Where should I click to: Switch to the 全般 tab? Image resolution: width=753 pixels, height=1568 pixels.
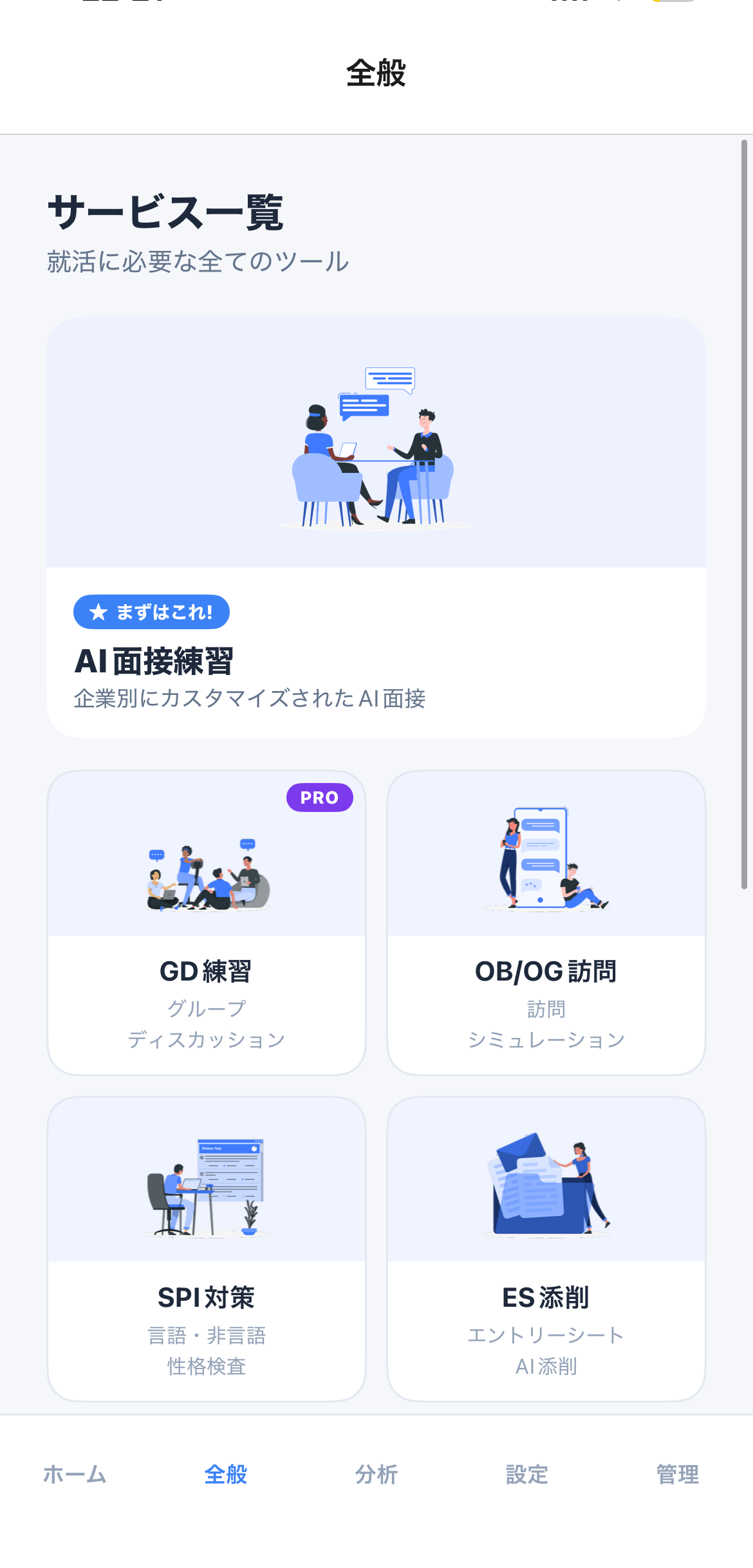(226, 1475)
